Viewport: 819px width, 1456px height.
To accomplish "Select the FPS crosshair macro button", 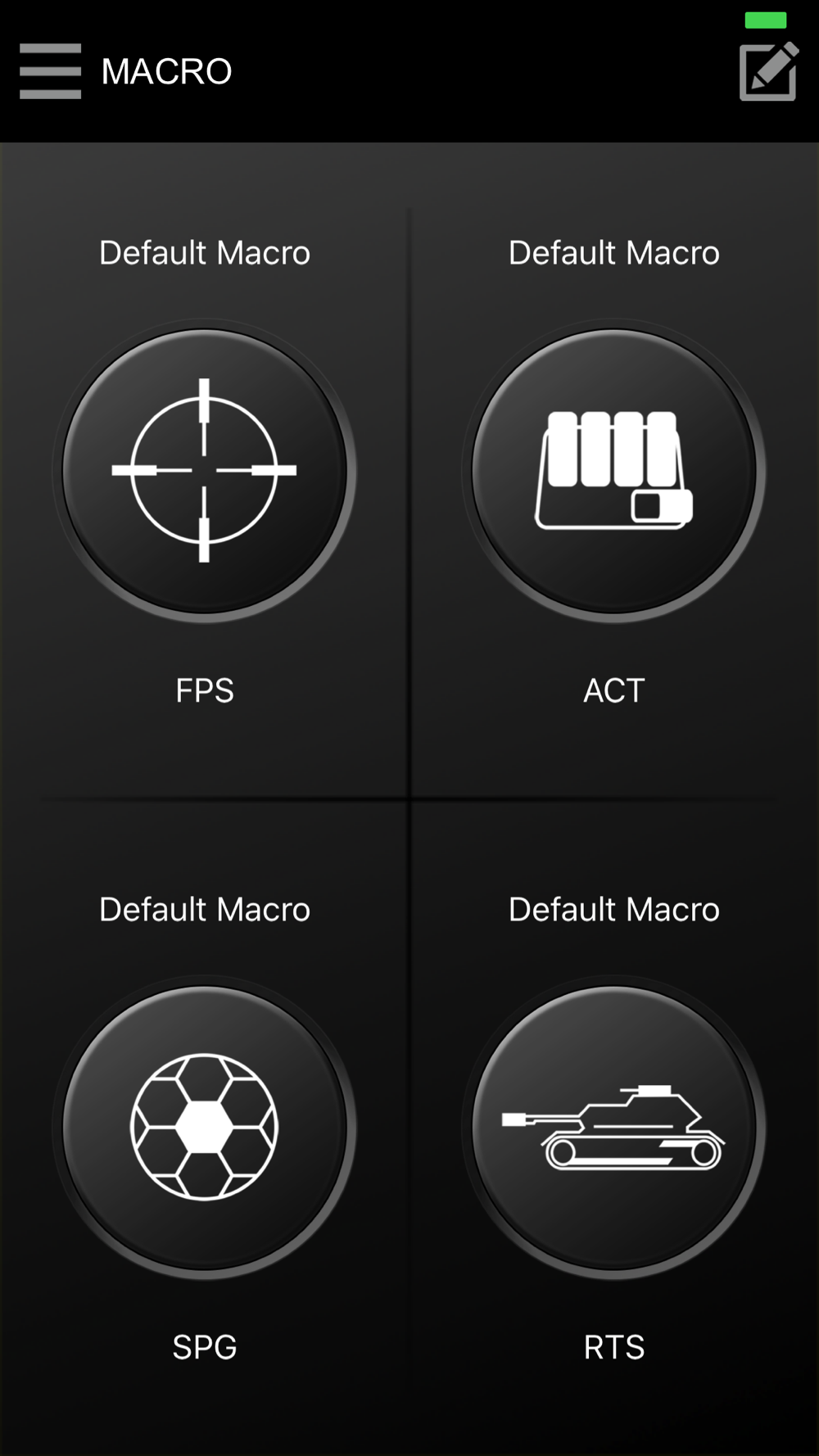I will pos(204,471).
